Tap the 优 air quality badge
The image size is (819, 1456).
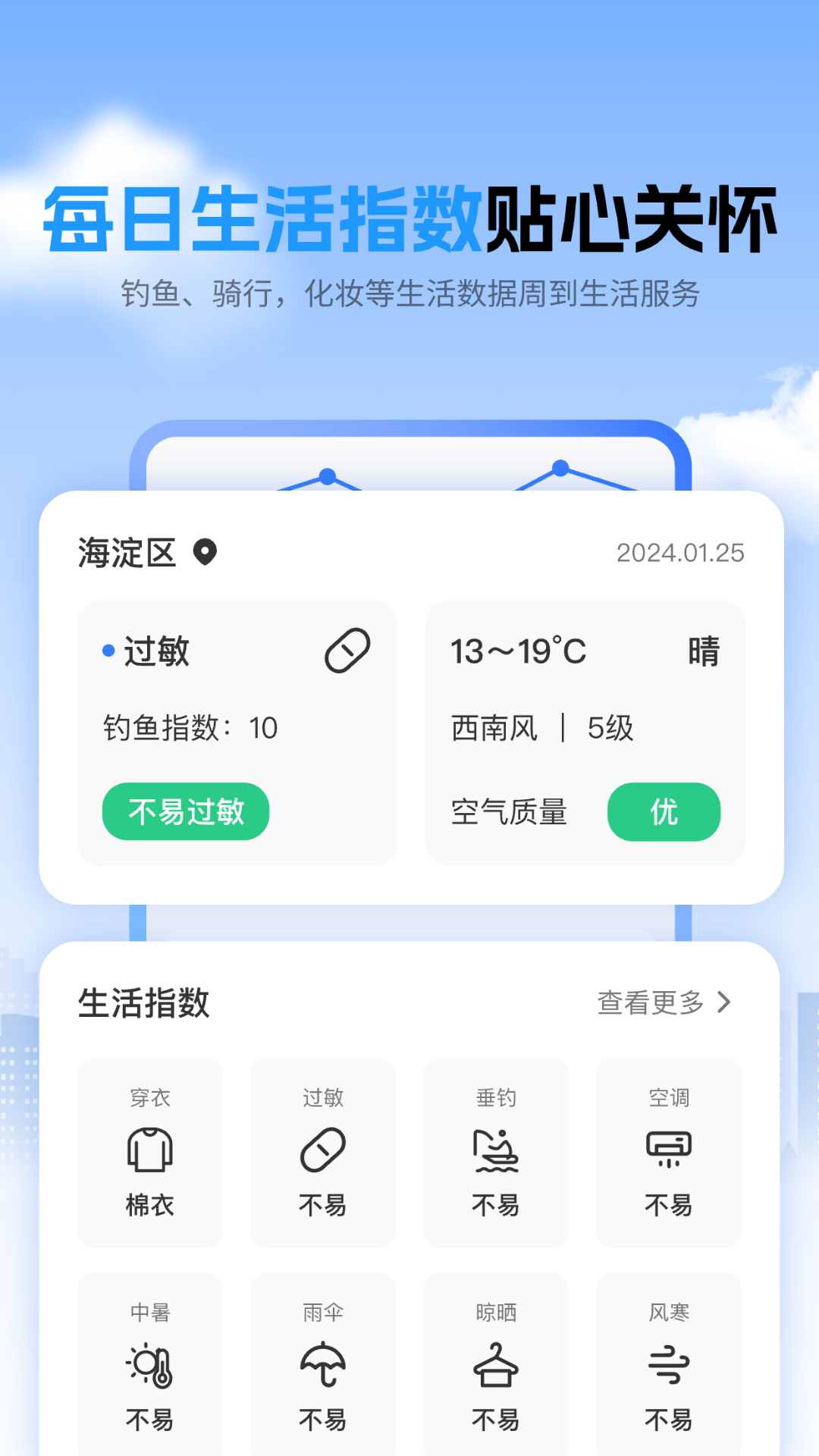[x=664, y=811]
